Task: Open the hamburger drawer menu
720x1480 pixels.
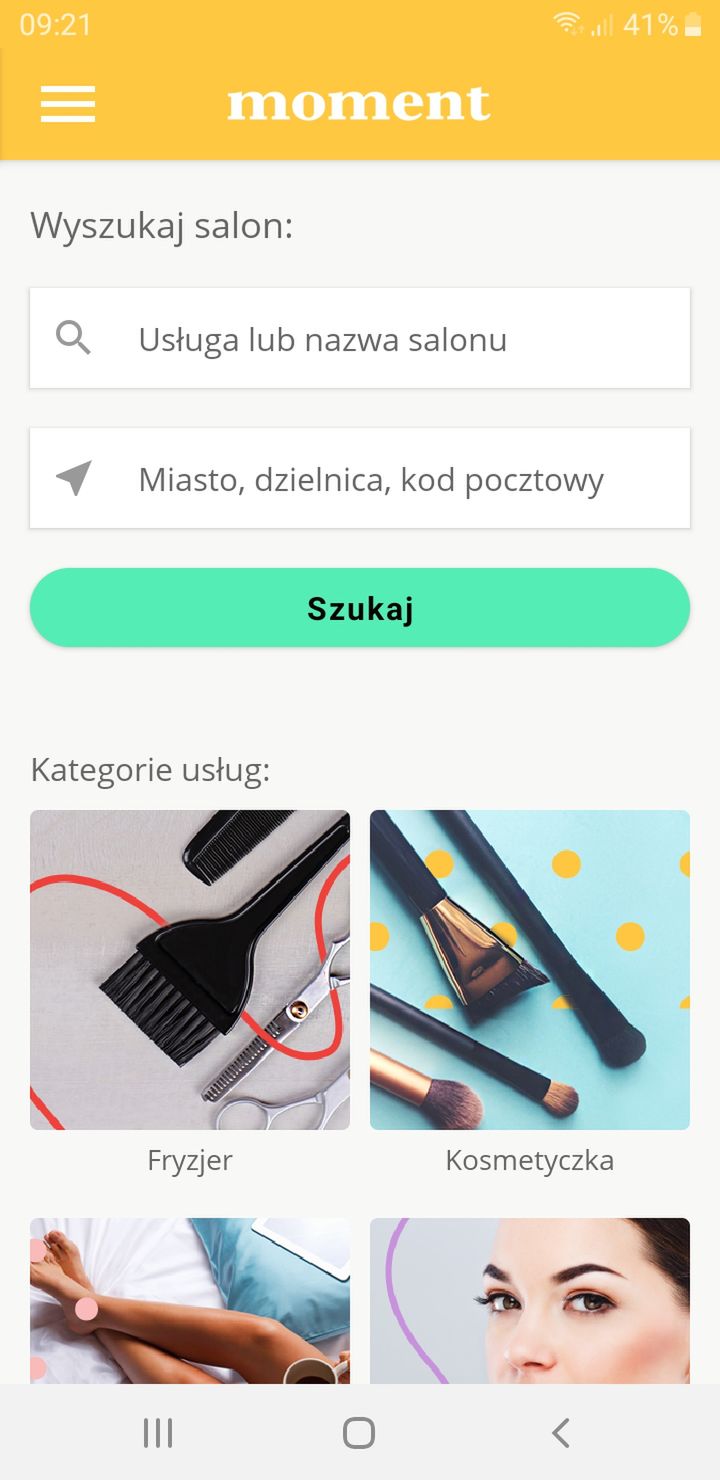Action: [68, 104]
